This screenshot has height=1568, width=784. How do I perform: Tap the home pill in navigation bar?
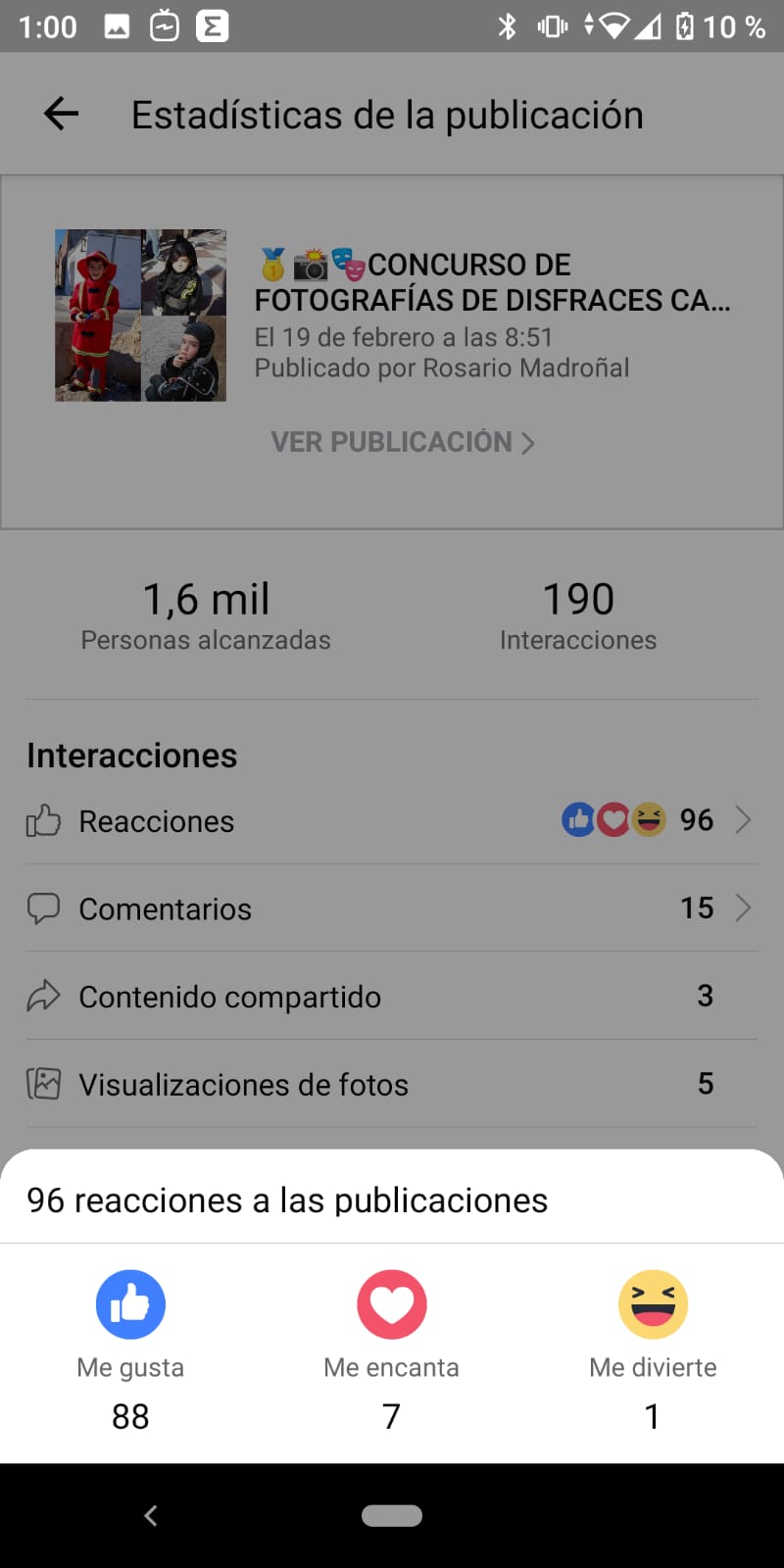click(392, 1515)
